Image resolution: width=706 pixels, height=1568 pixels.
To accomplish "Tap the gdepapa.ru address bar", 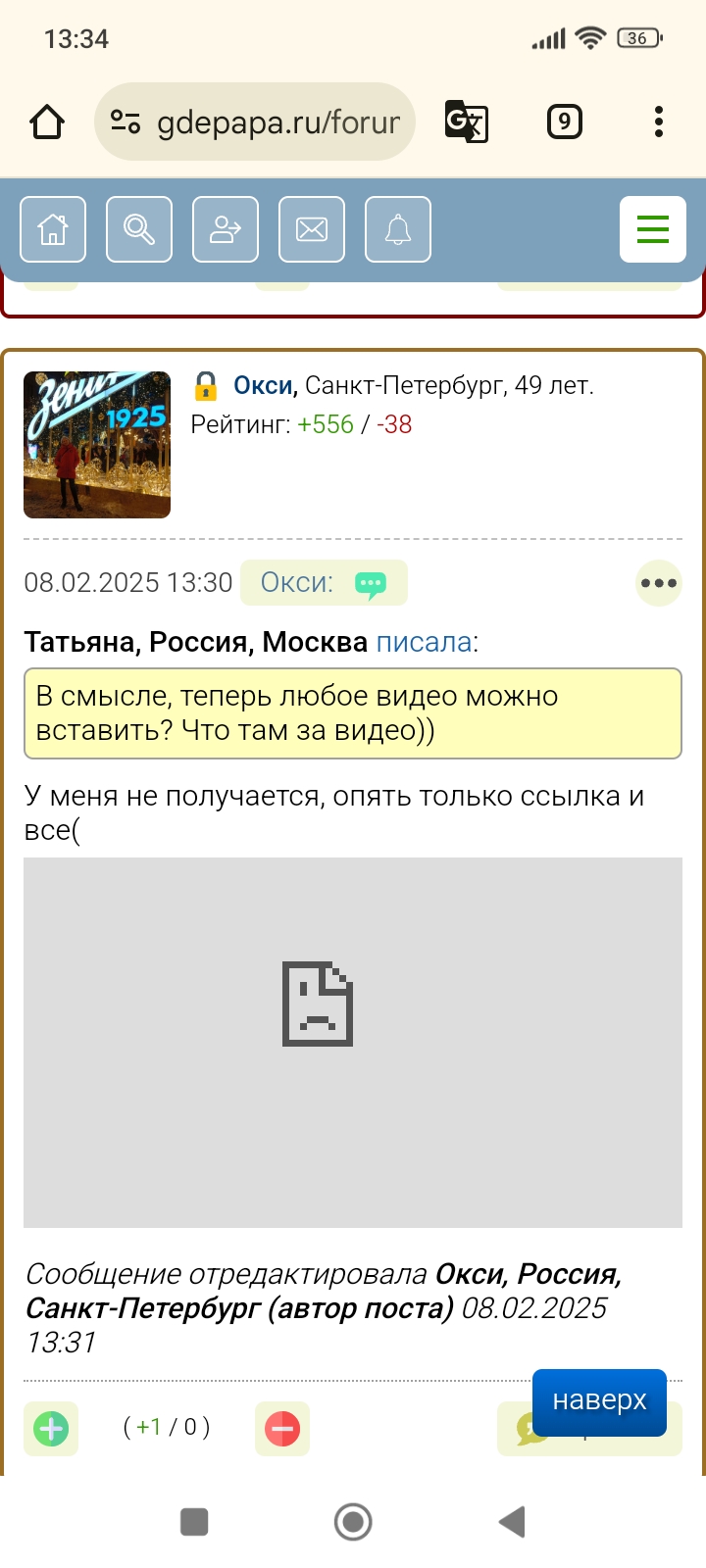I will click(255, 122).
